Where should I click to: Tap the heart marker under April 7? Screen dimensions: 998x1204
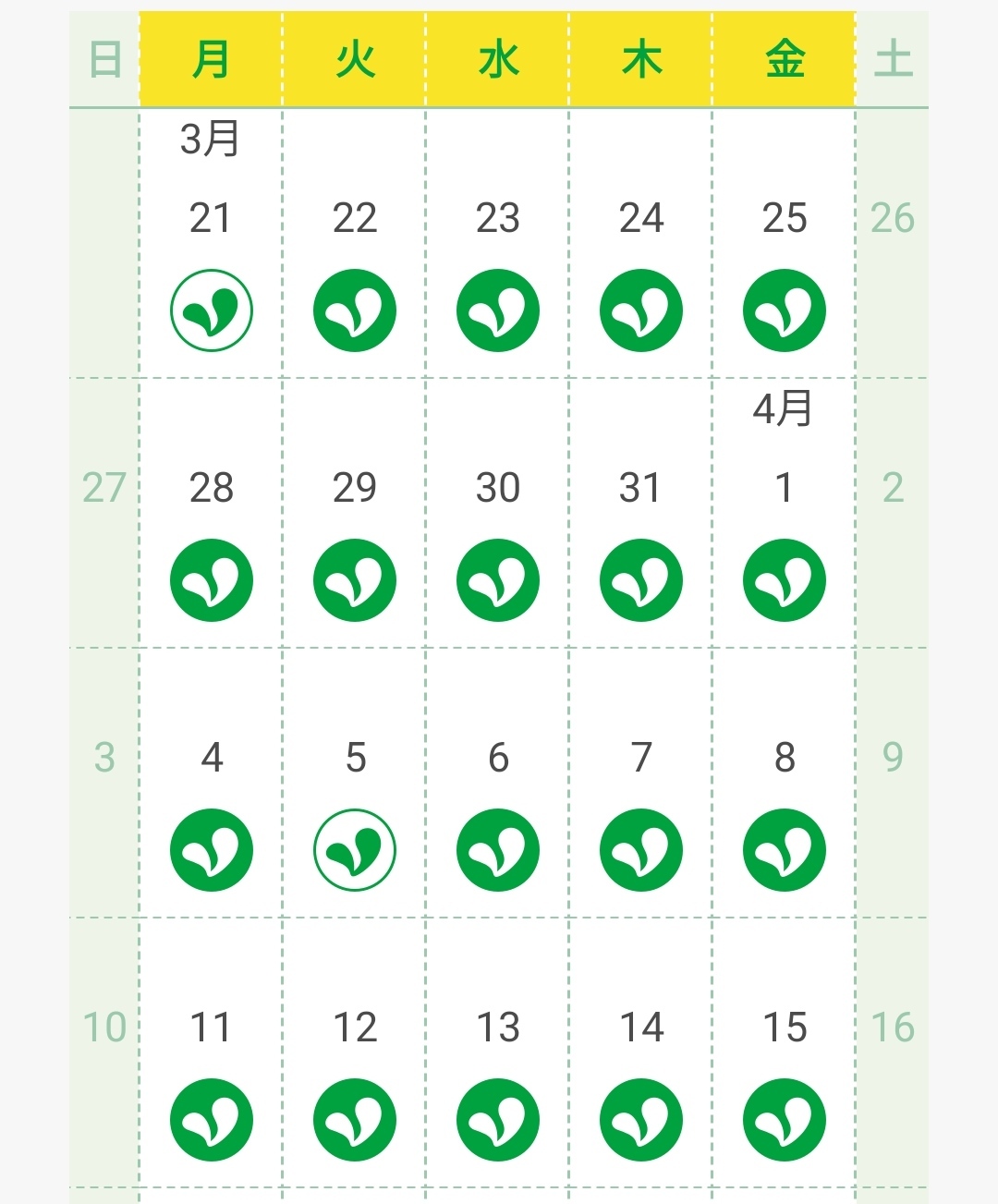click(641, 850)
